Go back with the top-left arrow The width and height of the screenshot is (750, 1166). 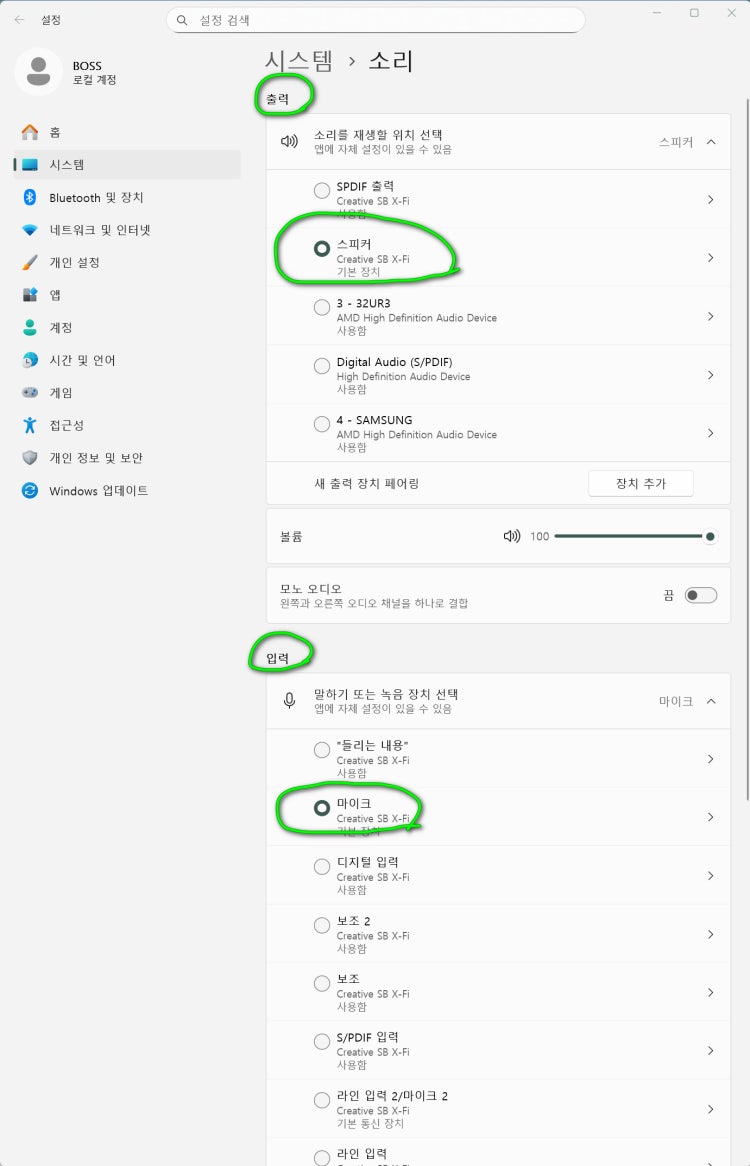pyautogui.click(x=19, y=19)
